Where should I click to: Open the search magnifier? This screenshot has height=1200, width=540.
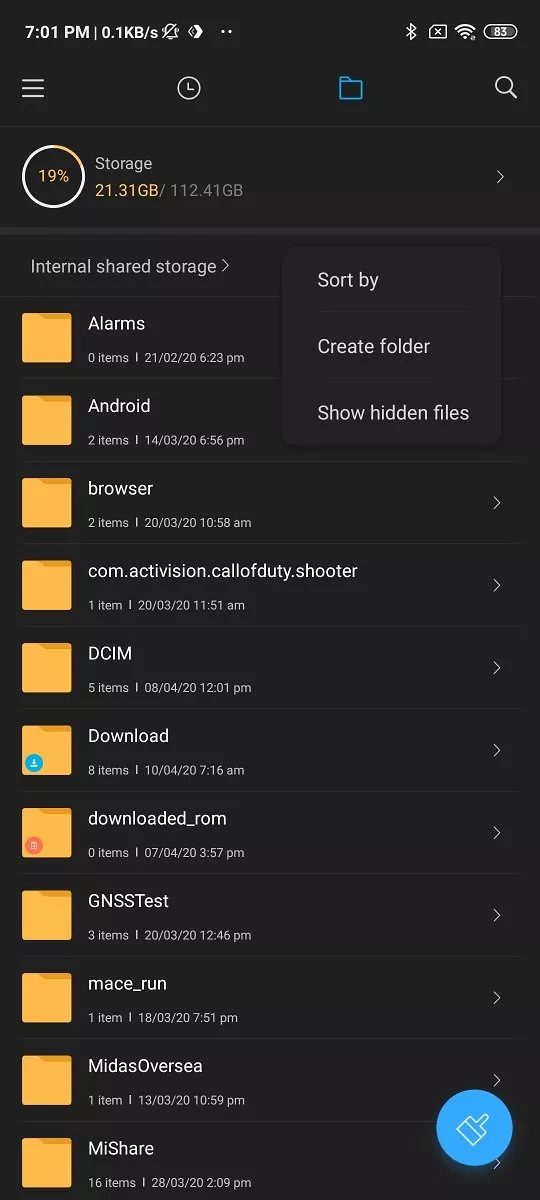(x=506, y=88)
